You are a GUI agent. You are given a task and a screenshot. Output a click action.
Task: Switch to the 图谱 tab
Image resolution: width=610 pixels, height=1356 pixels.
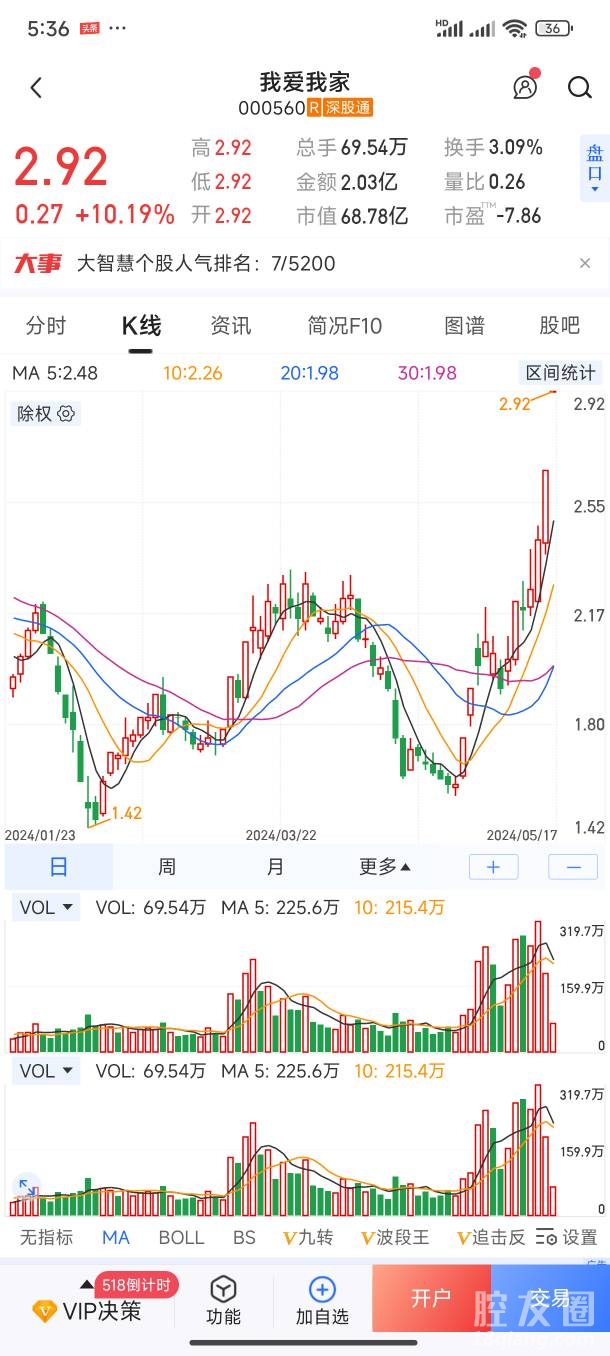(x=464, y=325)
